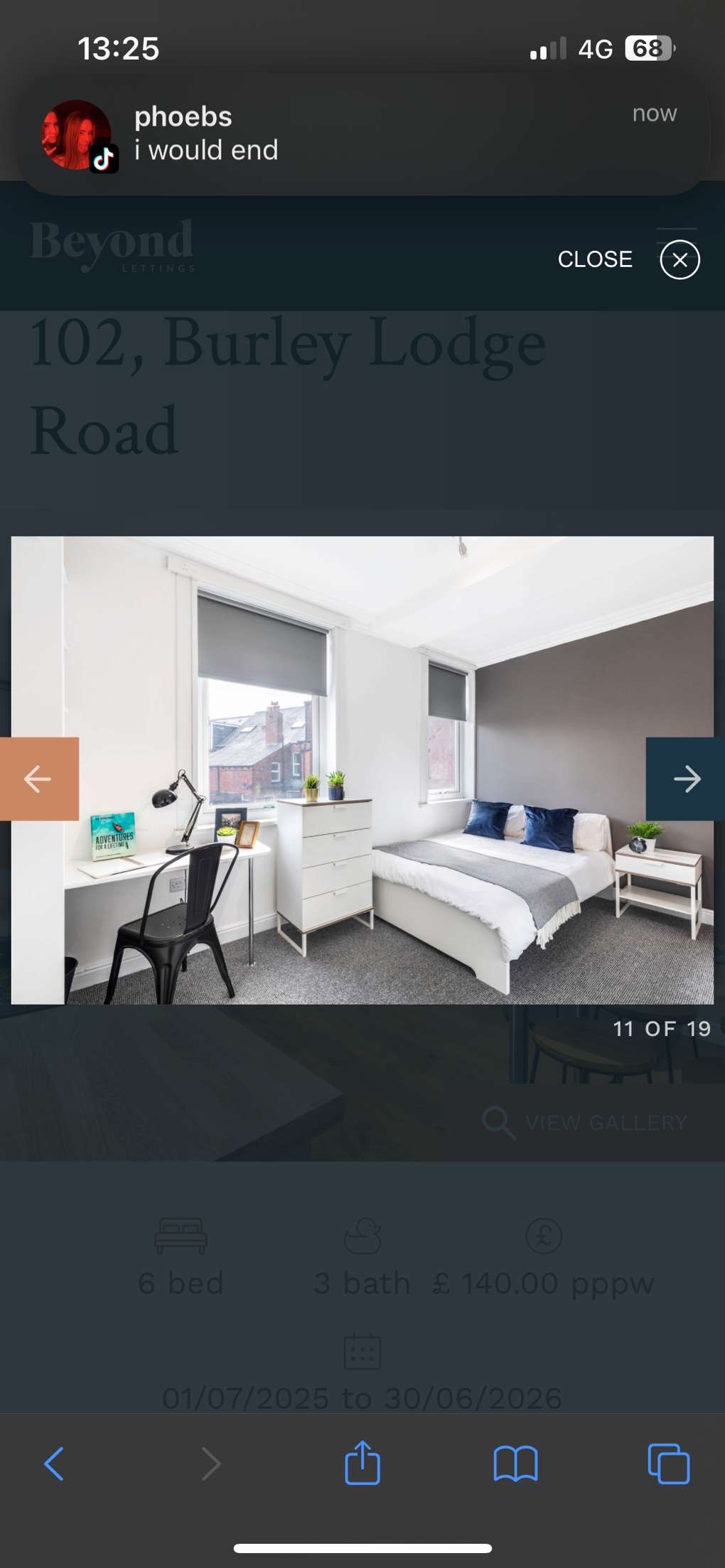Go back in Safari
Image resolution: width=725 pixels, height=1568 pixels.
pyautogui.click(x=54, y=1464)
